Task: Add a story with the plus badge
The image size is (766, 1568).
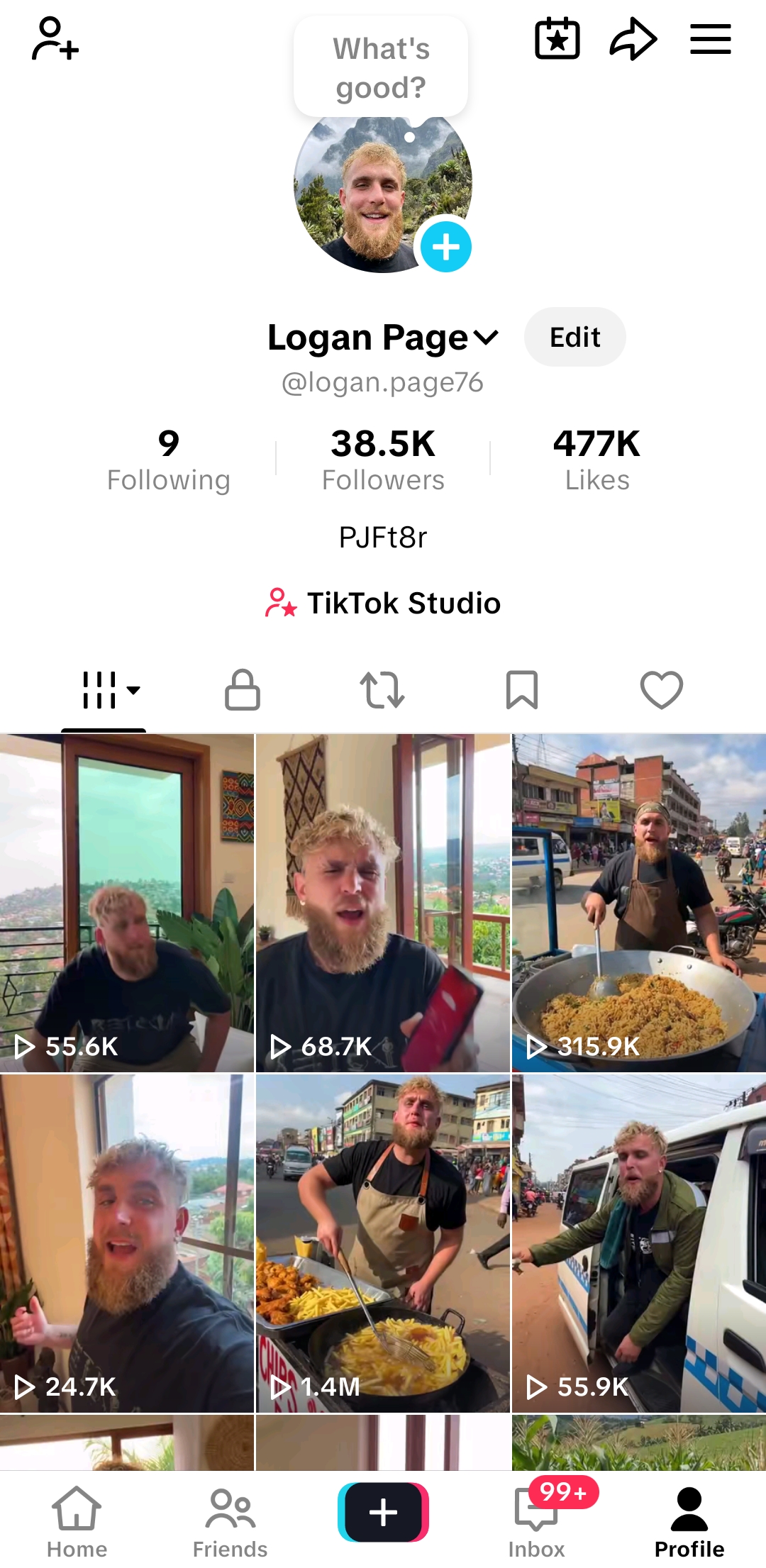Action: [446, 247]
